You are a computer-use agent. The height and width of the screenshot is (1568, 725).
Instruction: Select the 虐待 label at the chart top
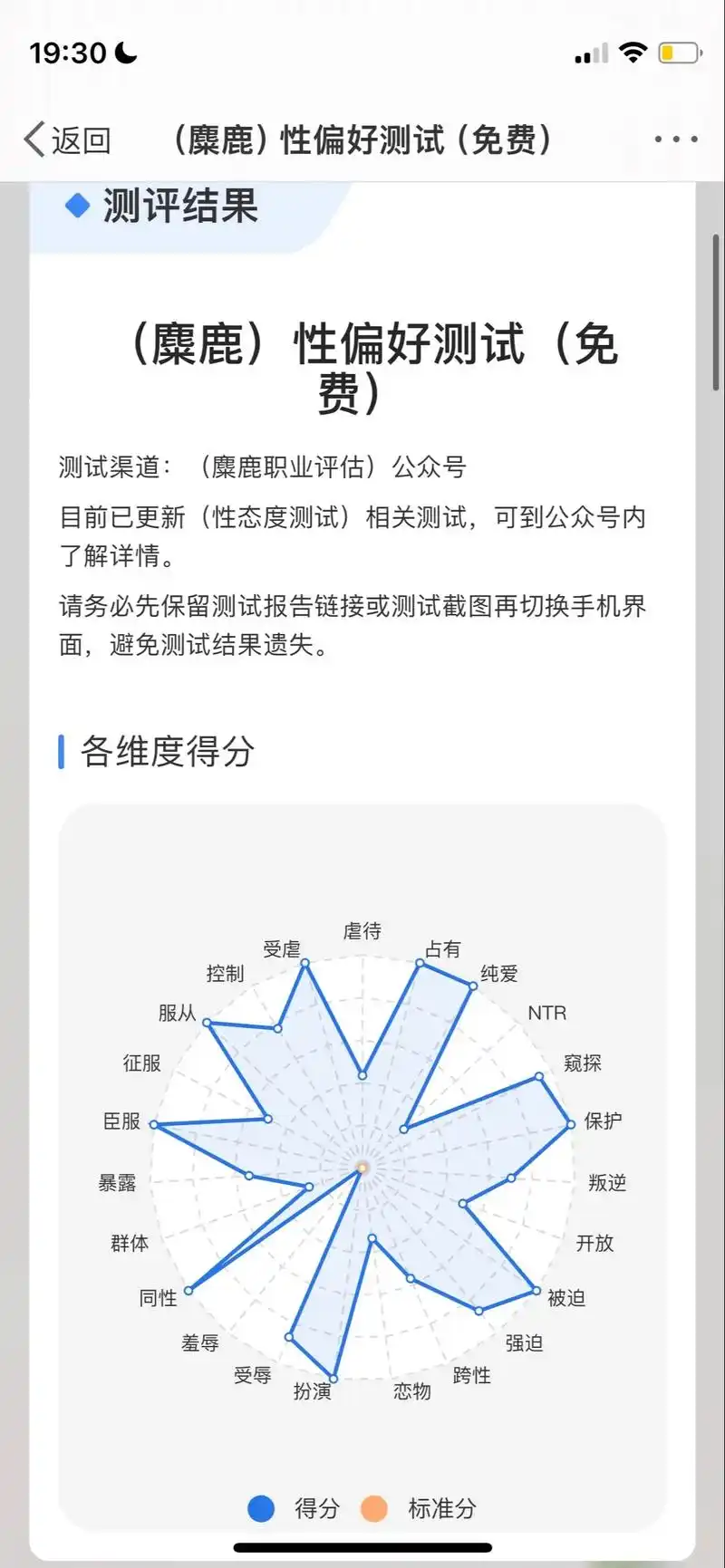[362, 930]
